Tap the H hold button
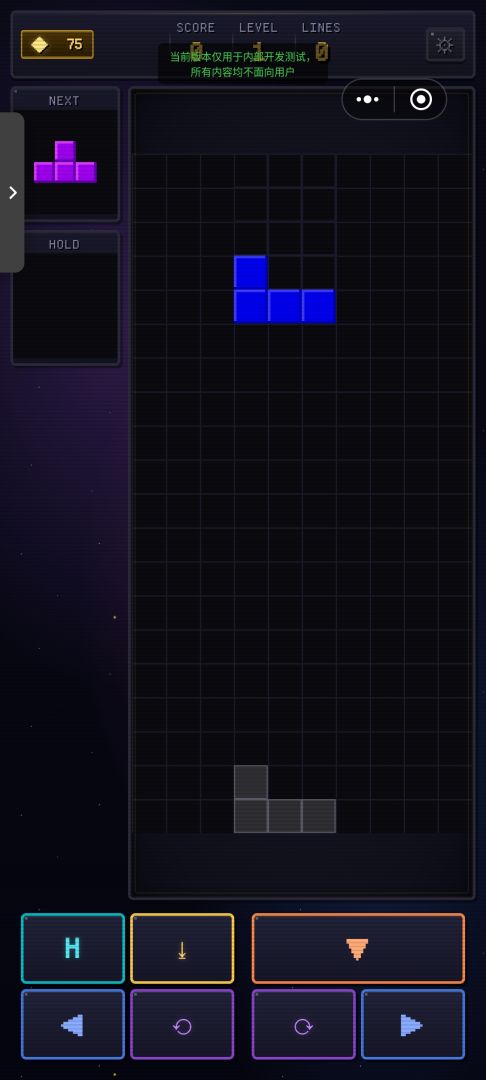Image resolution: width=486 pixels, height=1080 pixels. tap(72, 948)
